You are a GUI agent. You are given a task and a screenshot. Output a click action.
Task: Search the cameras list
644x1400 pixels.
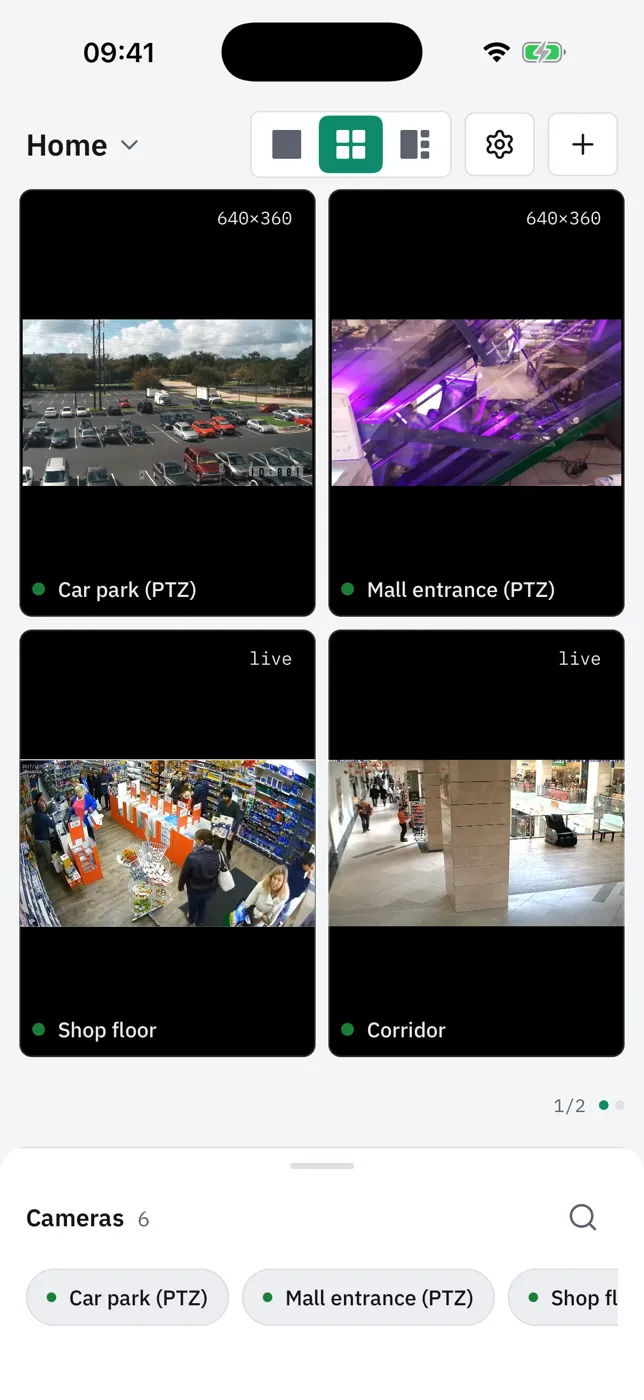coord(583,1217)
